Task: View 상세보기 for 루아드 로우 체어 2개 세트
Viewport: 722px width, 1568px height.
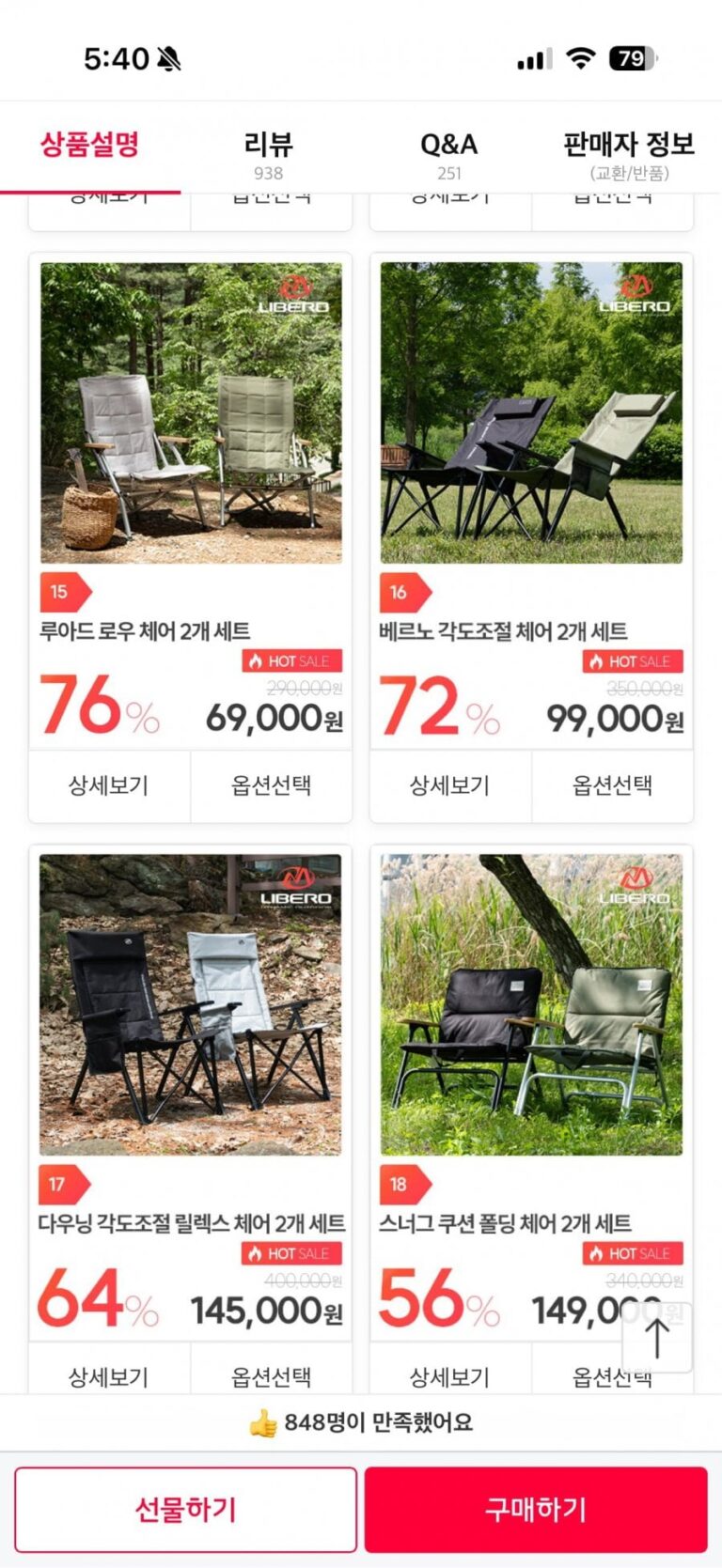Action: pos(109,785)
